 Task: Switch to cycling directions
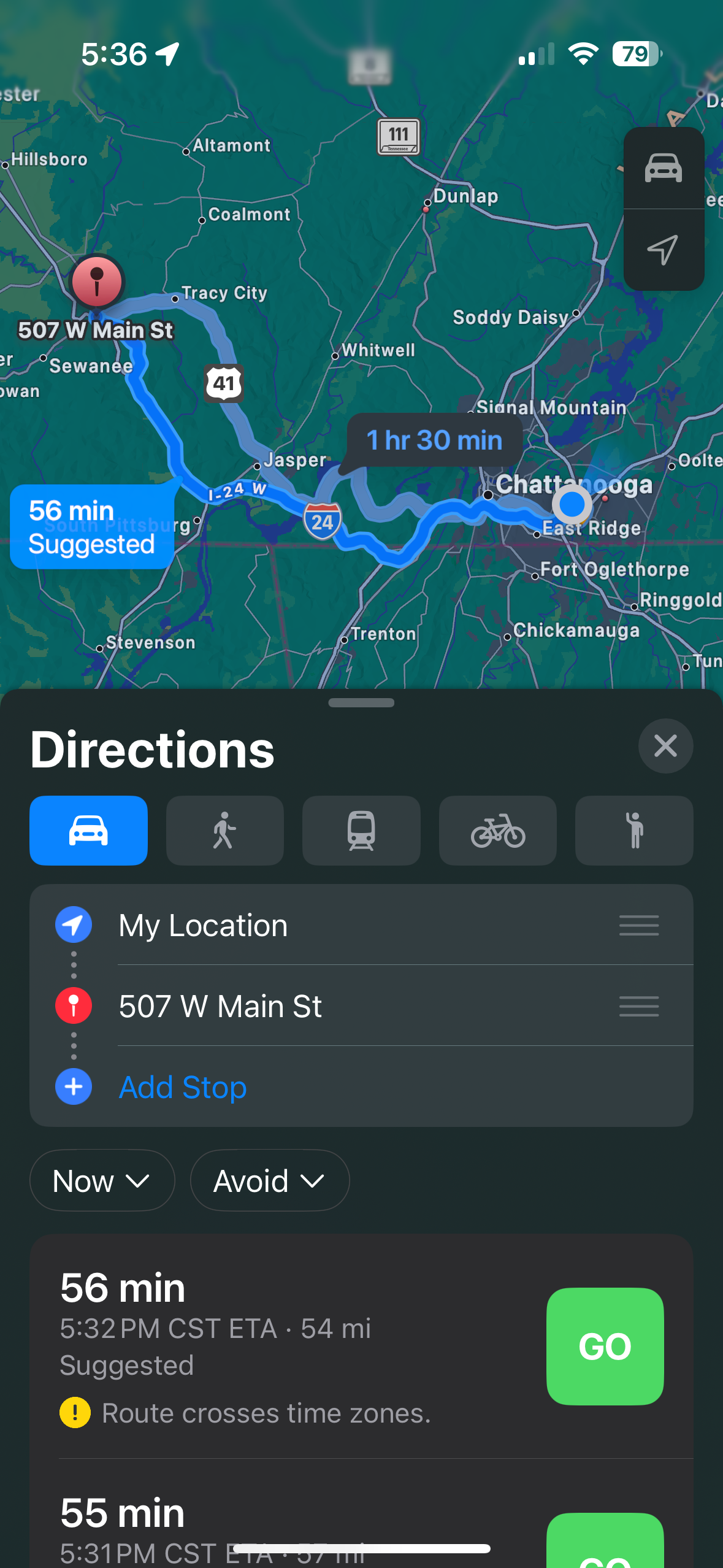click(x=497, y=831)
